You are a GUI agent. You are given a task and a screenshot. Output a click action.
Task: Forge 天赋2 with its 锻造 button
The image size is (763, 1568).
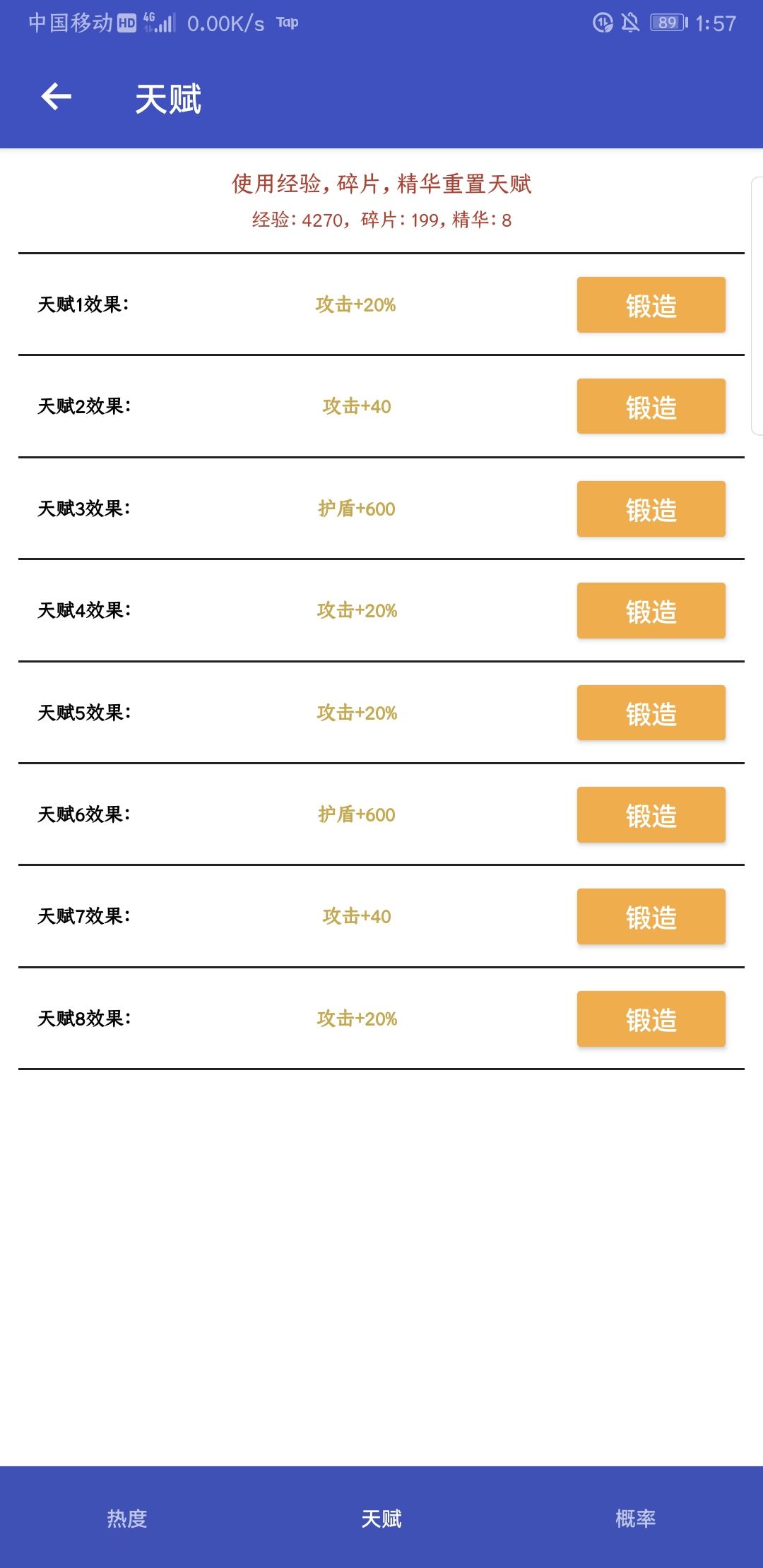click(x=651, y=407)
